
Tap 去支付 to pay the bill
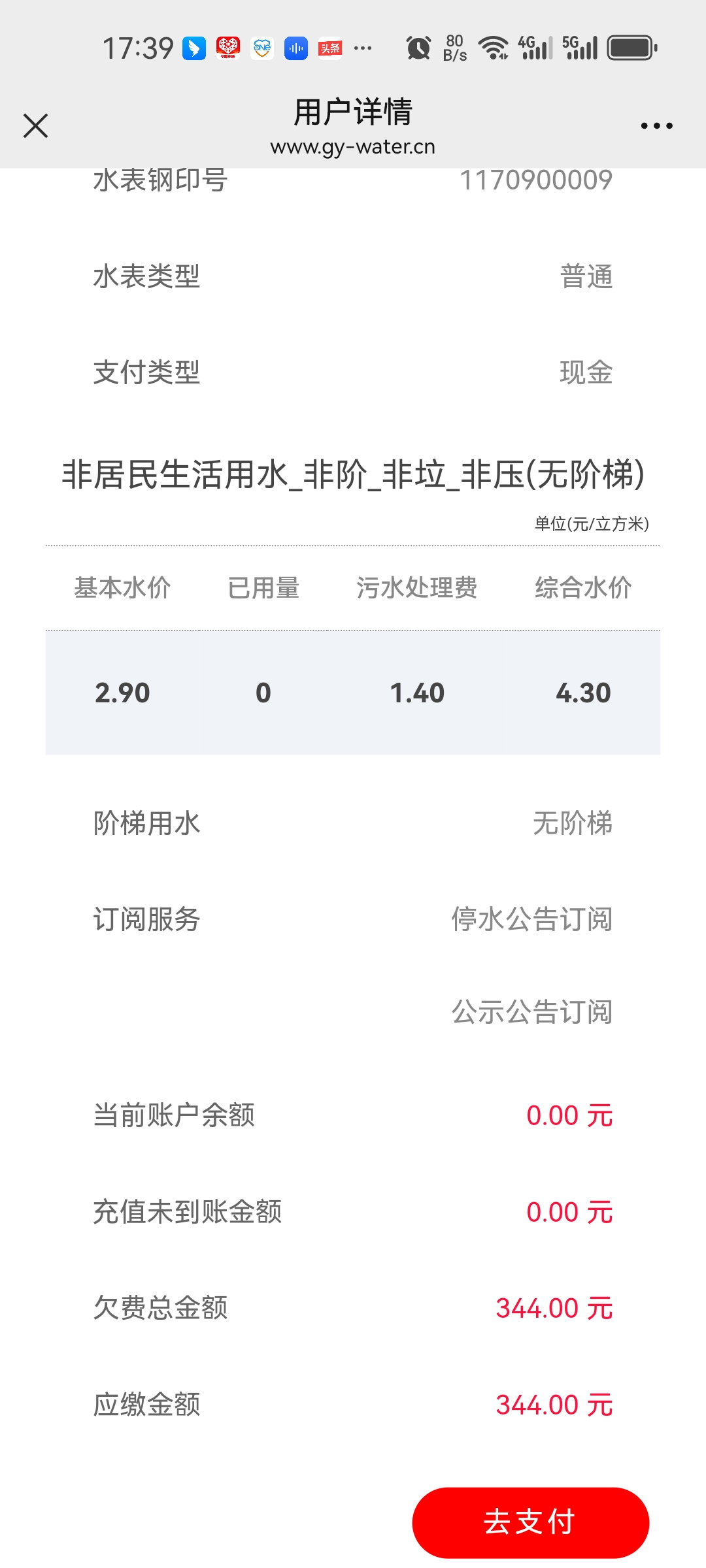(x=530, y=1522)
